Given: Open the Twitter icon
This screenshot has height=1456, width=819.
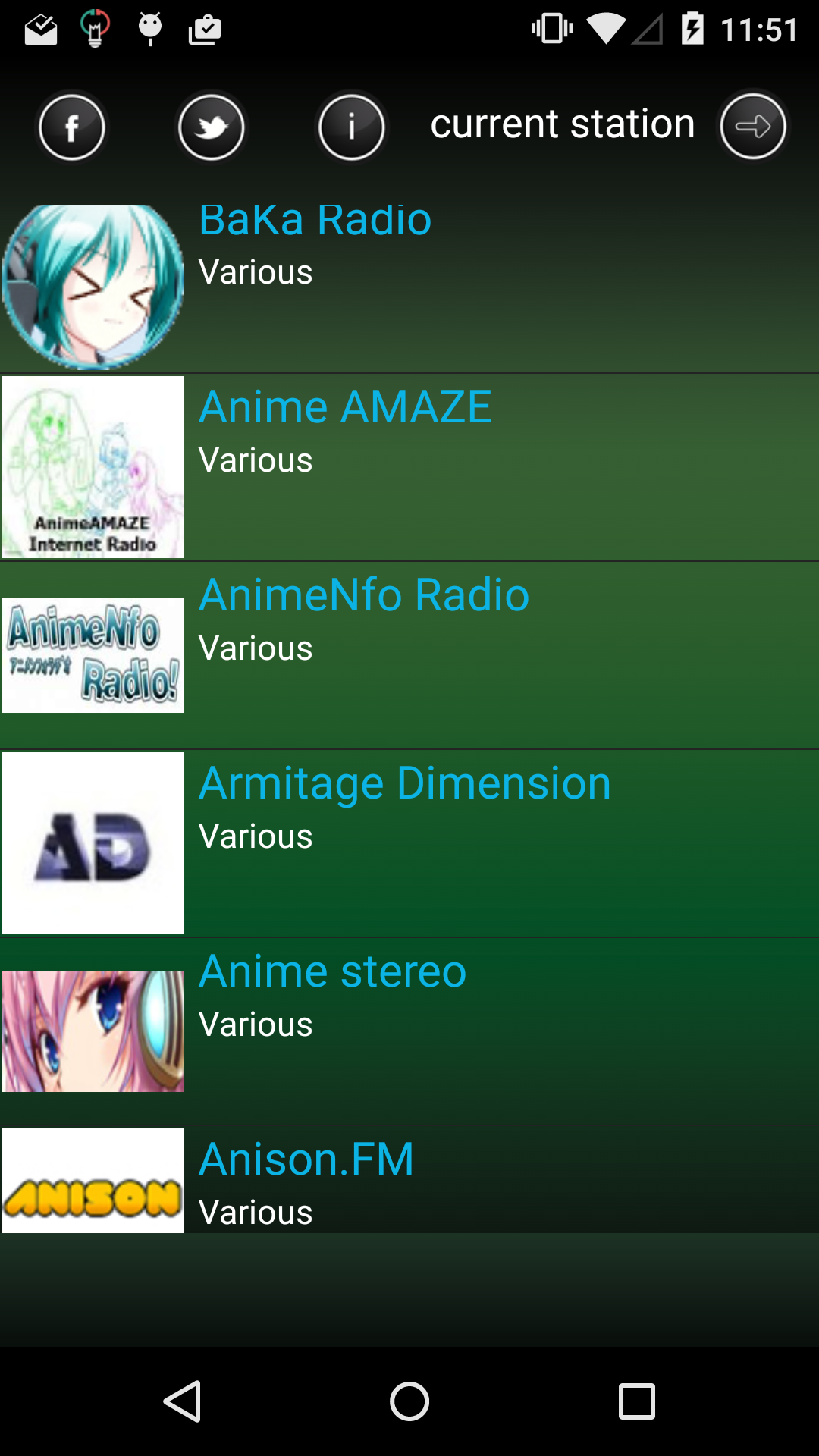Looking at the screenshot, I should pos(211,127).
